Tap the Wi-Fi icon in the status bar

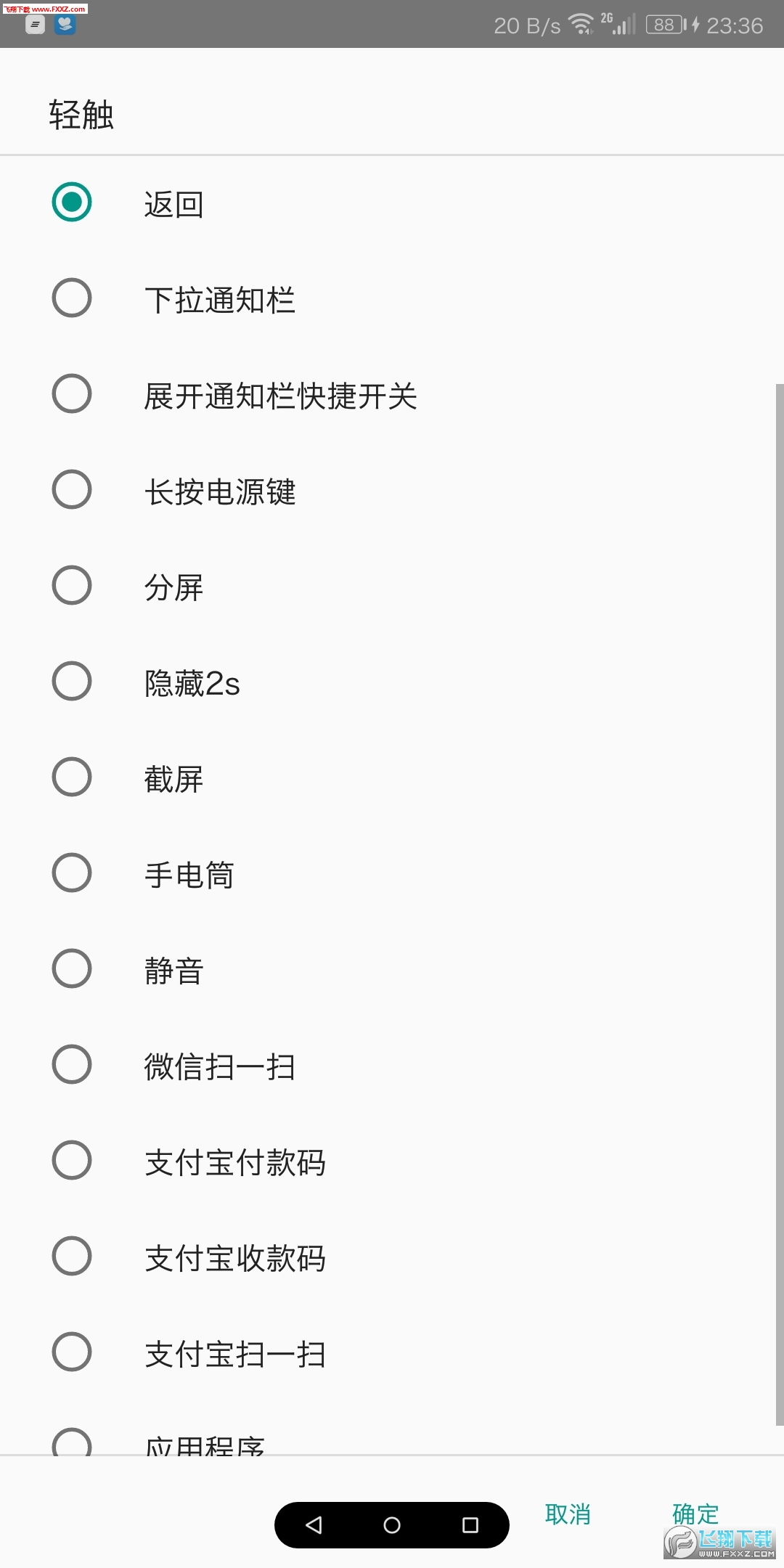point(580,24)
